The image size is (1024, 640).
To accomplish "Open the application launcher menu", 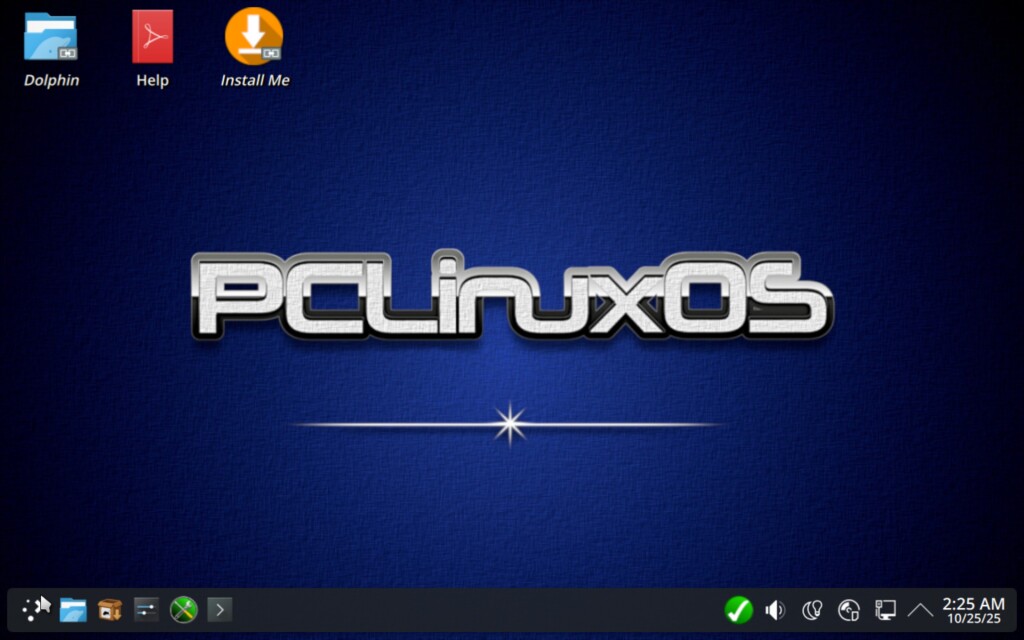I will 36,608.
